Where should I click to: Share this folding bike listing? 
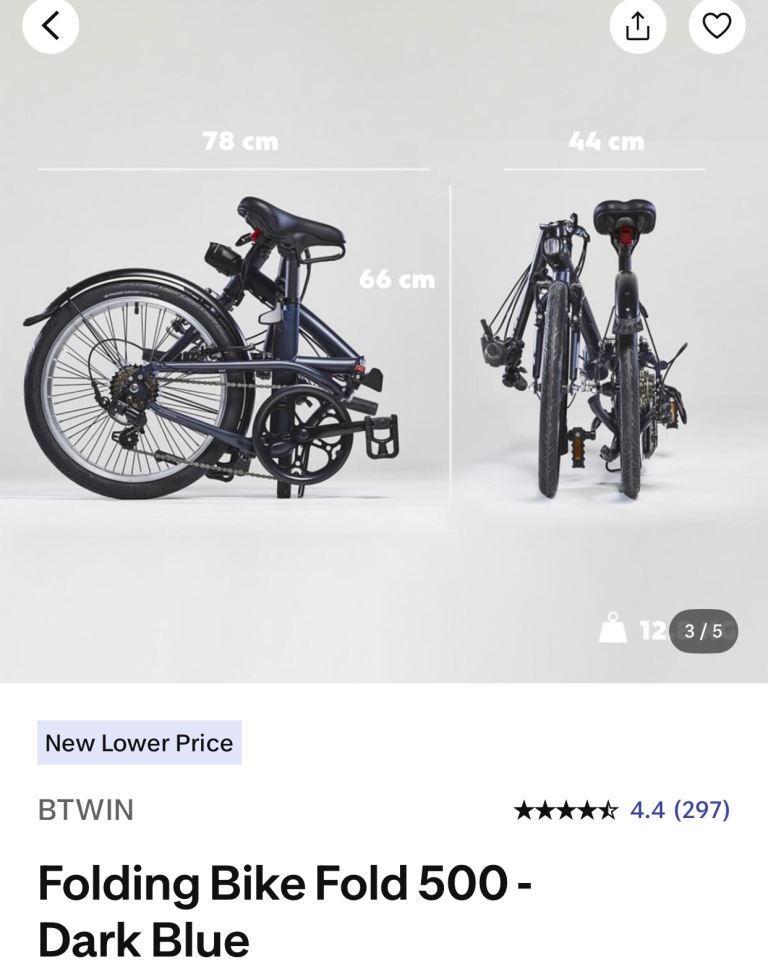tap(637, 26)
